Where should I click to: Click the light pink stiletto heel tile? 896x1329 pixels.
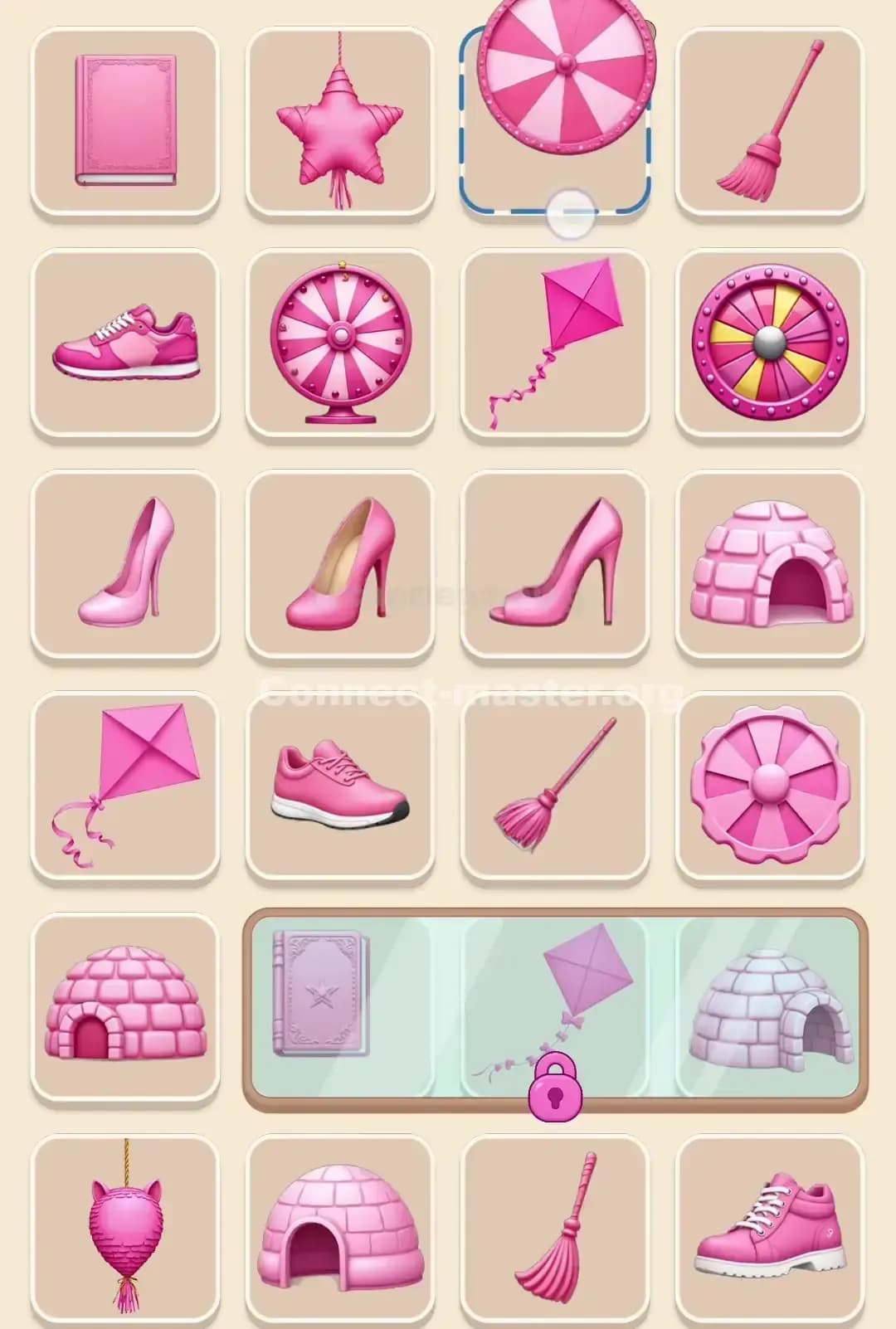(x=124, y=567)
